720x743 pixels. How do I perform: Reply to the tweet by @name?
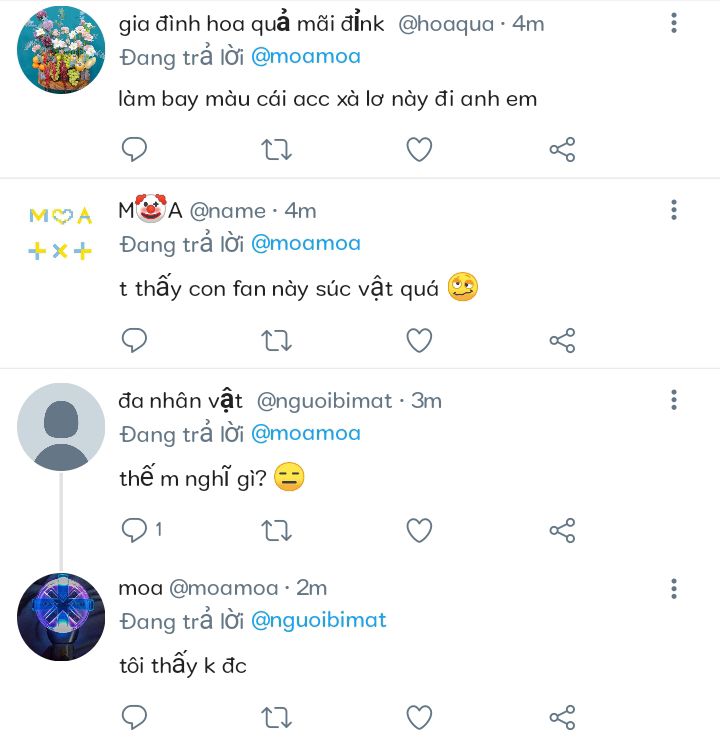(134, 340)
